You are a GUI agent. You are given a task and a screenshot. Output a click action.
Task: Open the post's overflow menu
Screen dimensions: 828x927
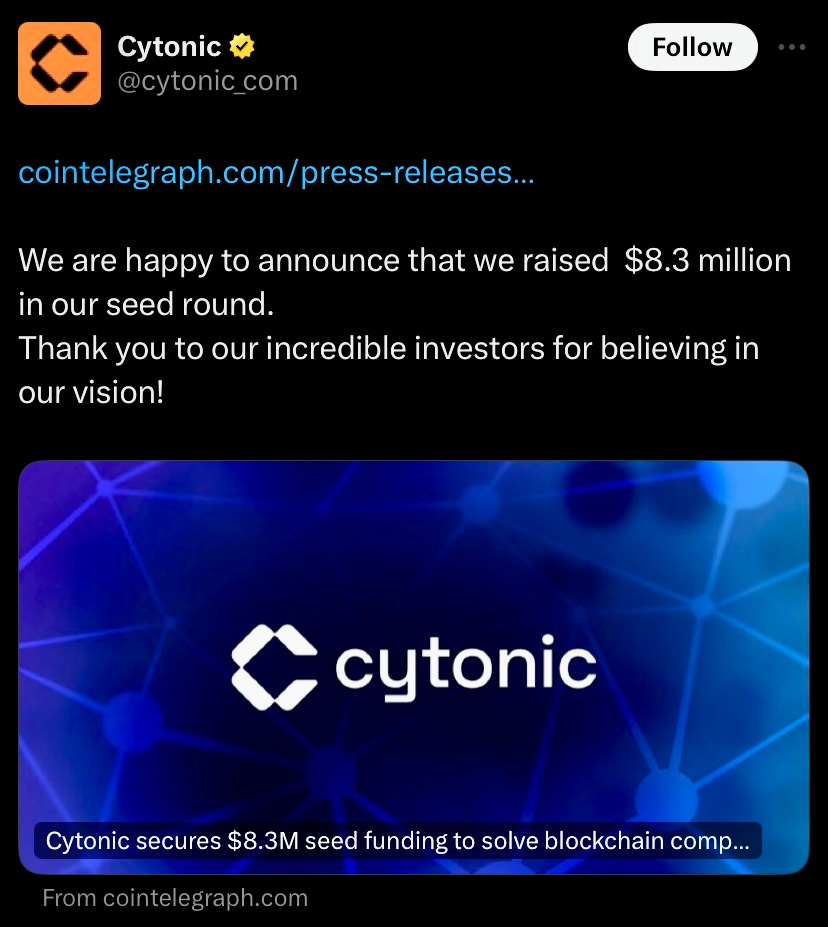pyautogui.click(x=791, y=47)
